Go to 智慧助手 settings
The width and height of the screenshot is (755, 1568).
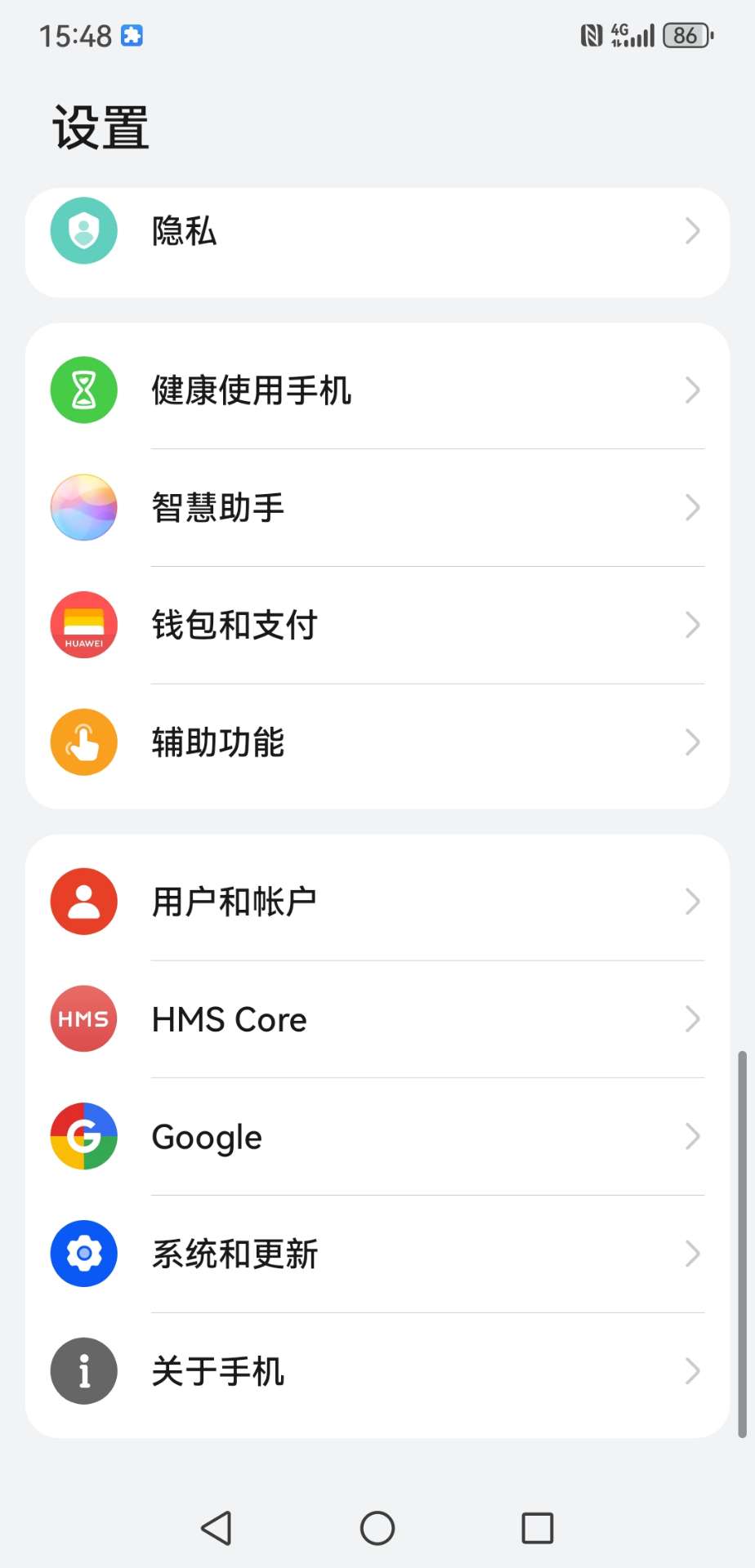377,508
